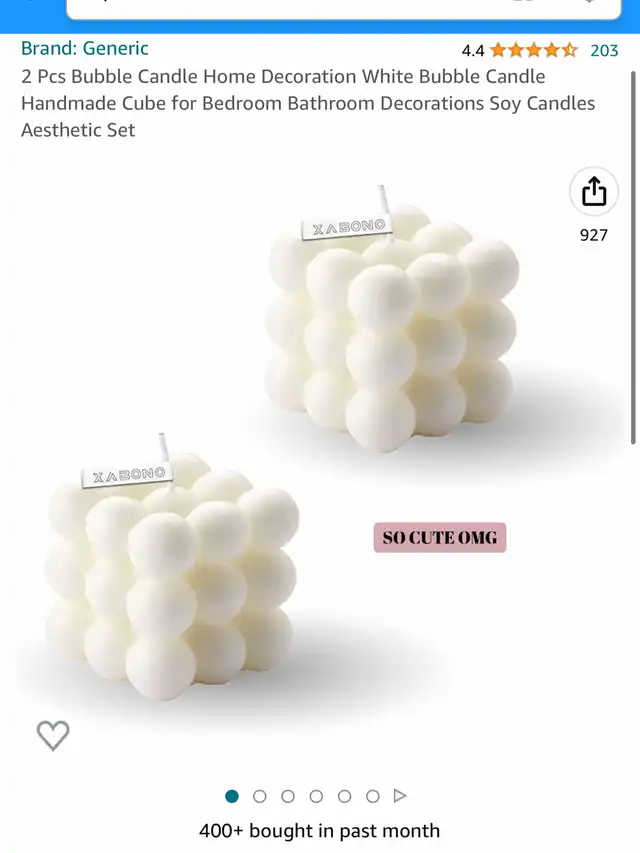Viewport: 640px width, 853px height.
Task: Select the last round image dot
Action: [x=372, y=796]
